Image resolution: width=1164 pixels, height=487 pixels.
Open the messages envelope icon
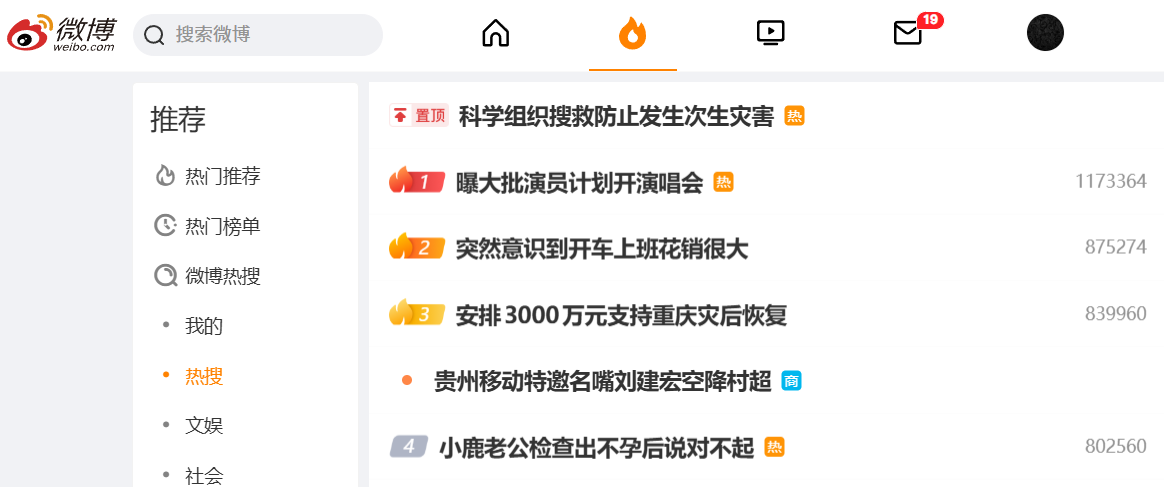908,33
